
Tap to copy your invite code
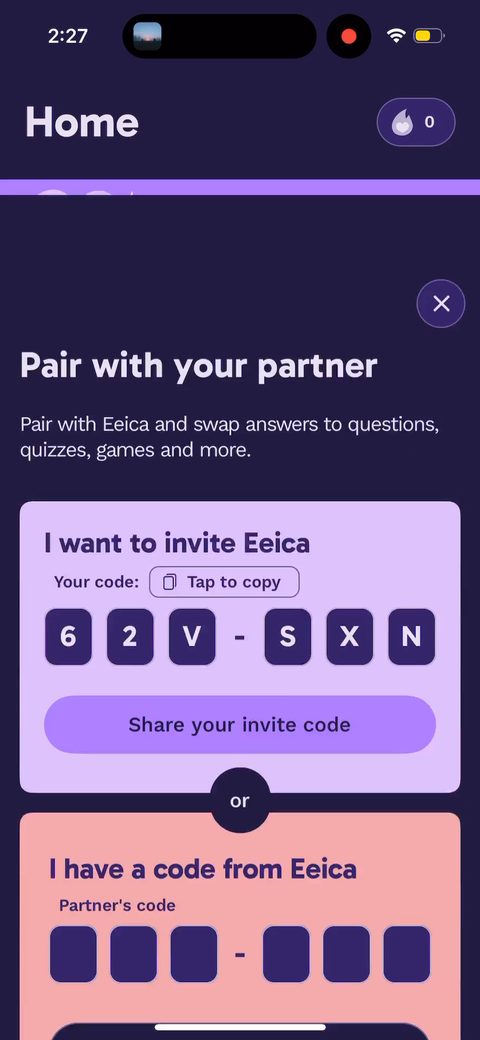pyautogui.click(x=224, y=582)
